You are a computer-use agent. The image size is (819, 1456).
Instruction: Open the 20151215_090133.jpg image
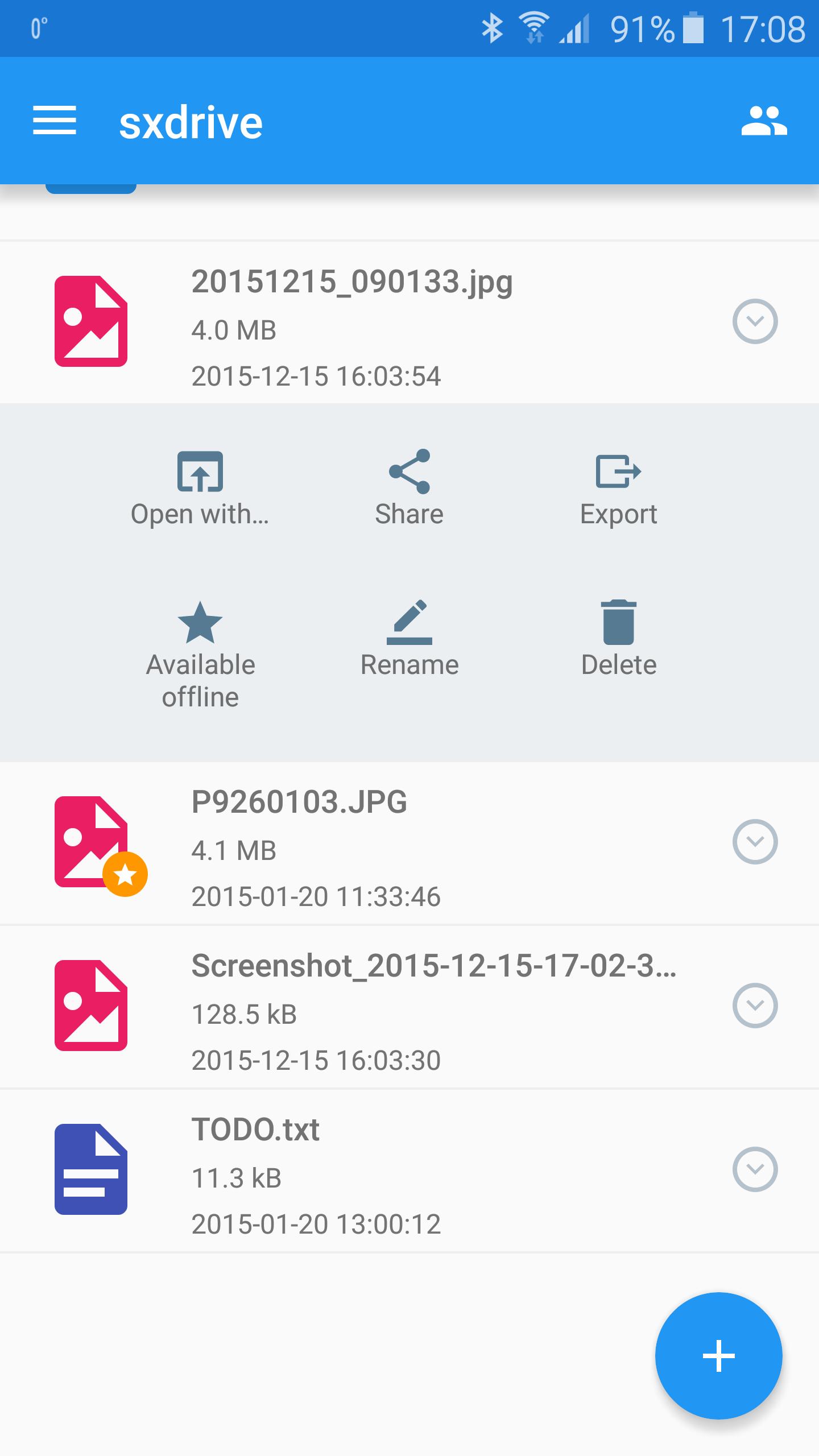pos(353,322)
